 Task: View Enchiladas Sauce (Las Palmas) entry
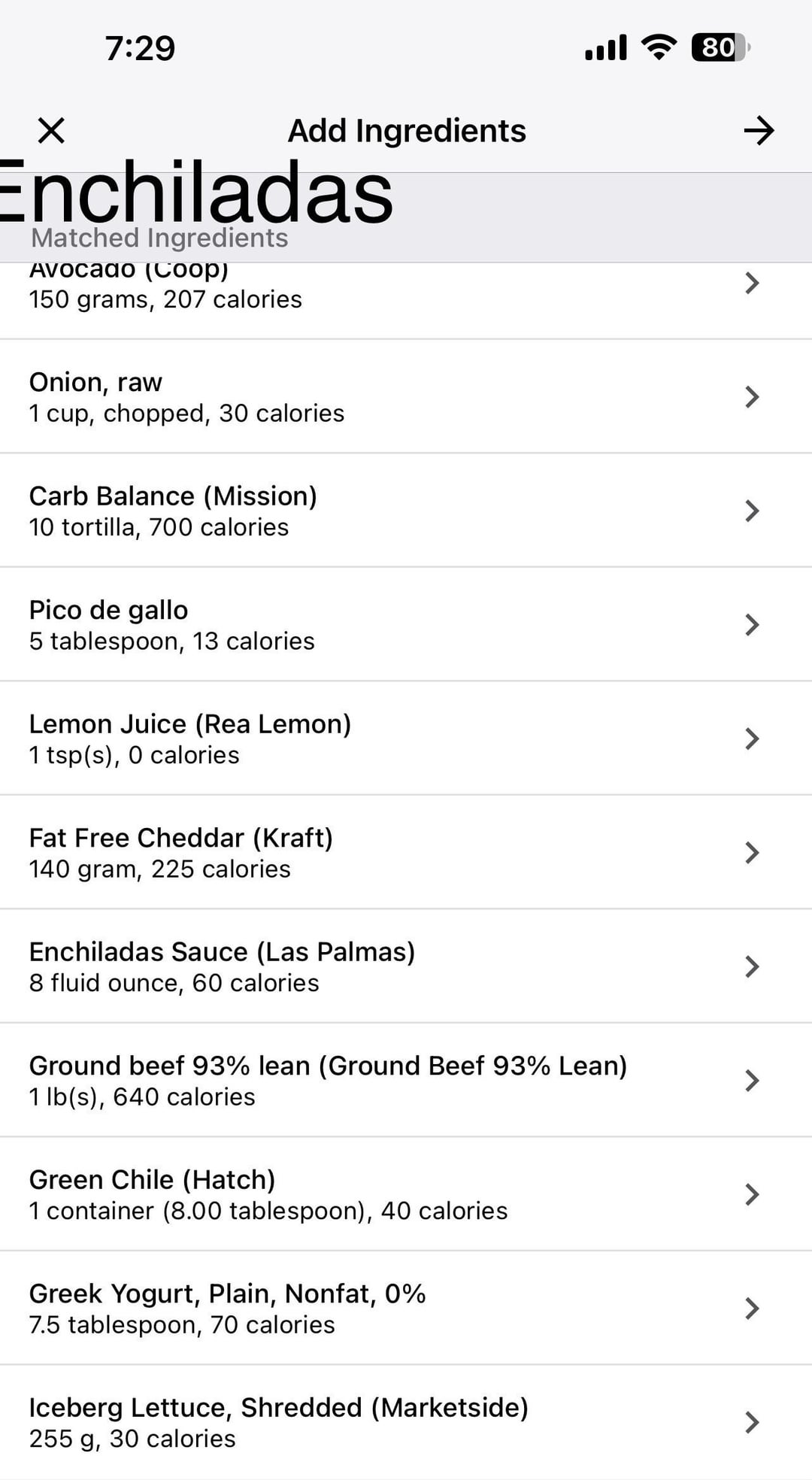406,966
